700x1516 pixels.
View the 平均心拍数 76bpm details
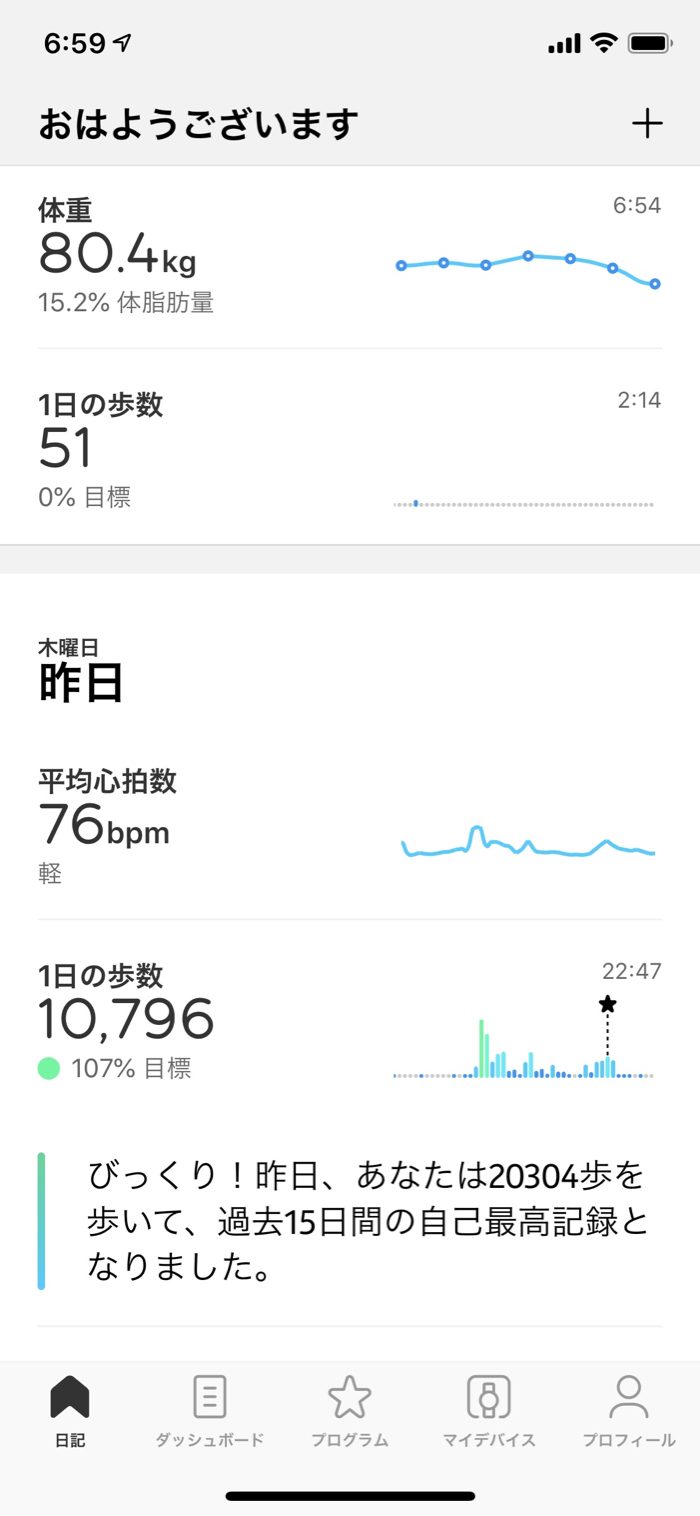pyautogui.click(x=350, y=826)
